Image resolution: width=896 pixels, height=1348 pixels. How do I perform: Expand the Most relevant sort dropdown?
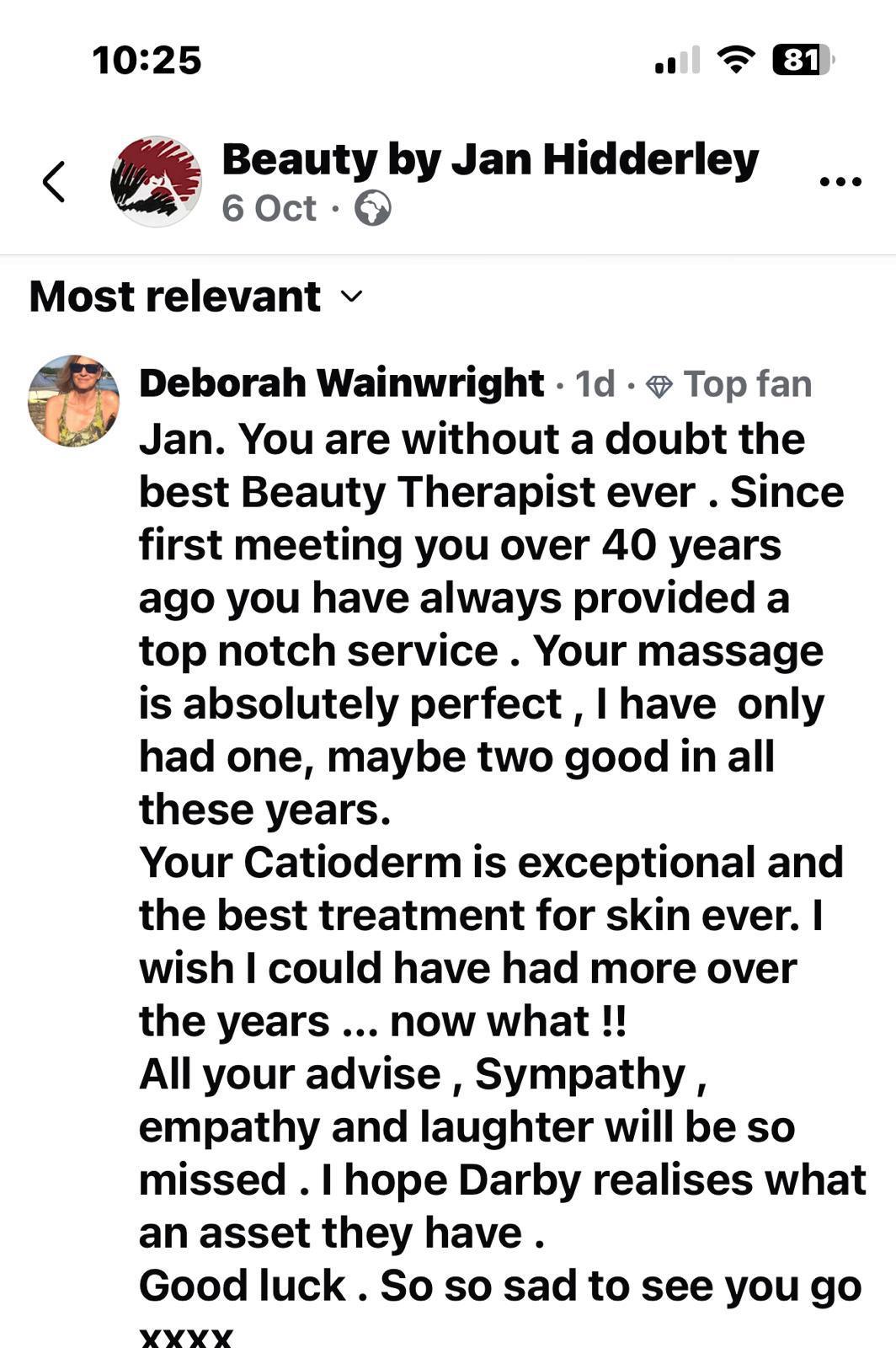(196, 297)
